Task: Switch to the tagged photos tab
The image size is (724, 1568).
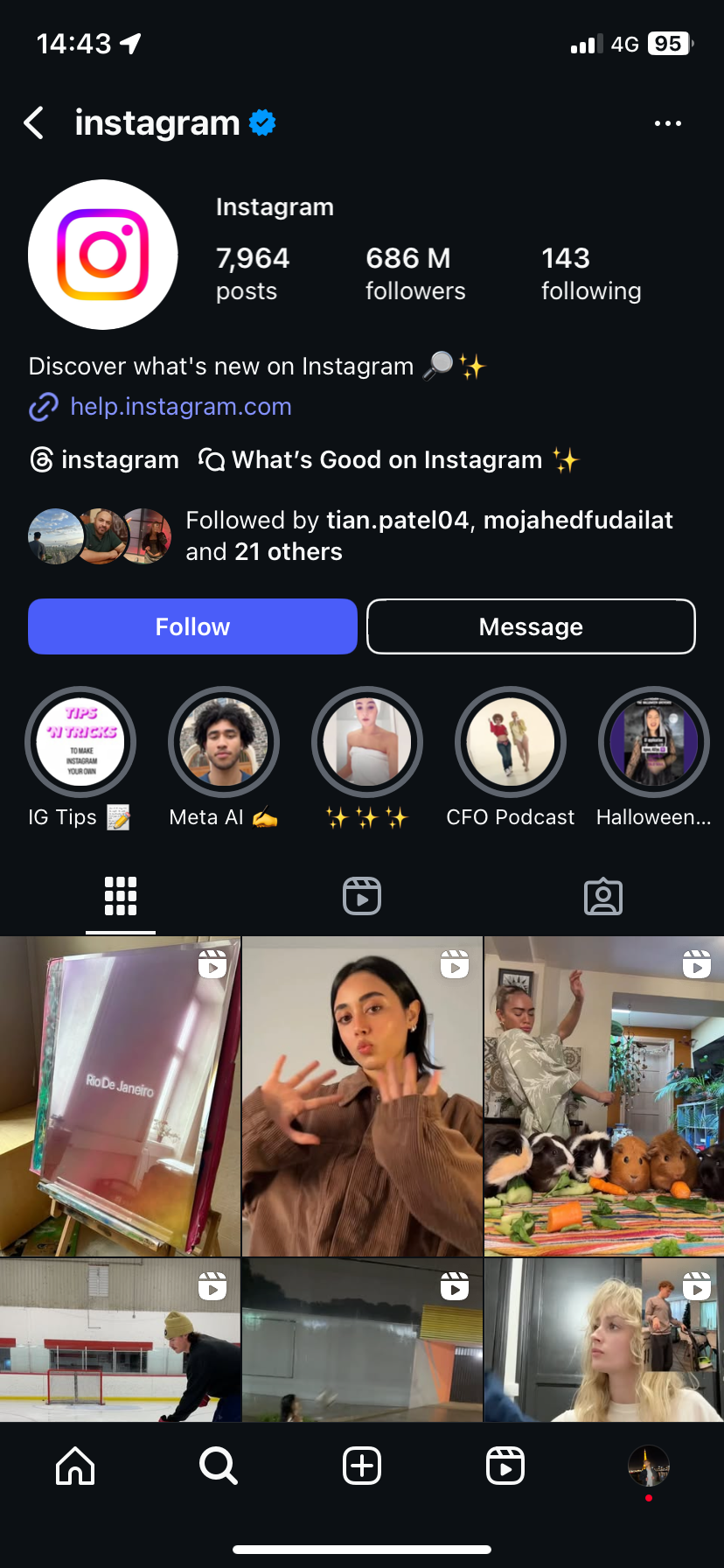Action: 603,897
